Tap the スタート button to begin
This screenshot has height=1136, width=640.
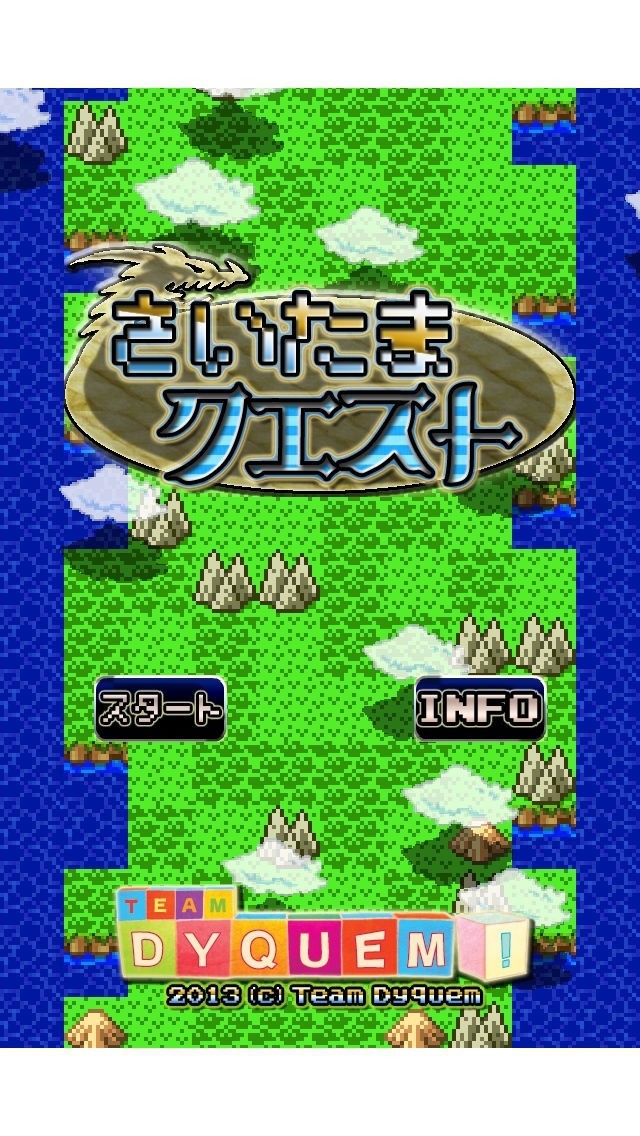(x=160, y=708)
